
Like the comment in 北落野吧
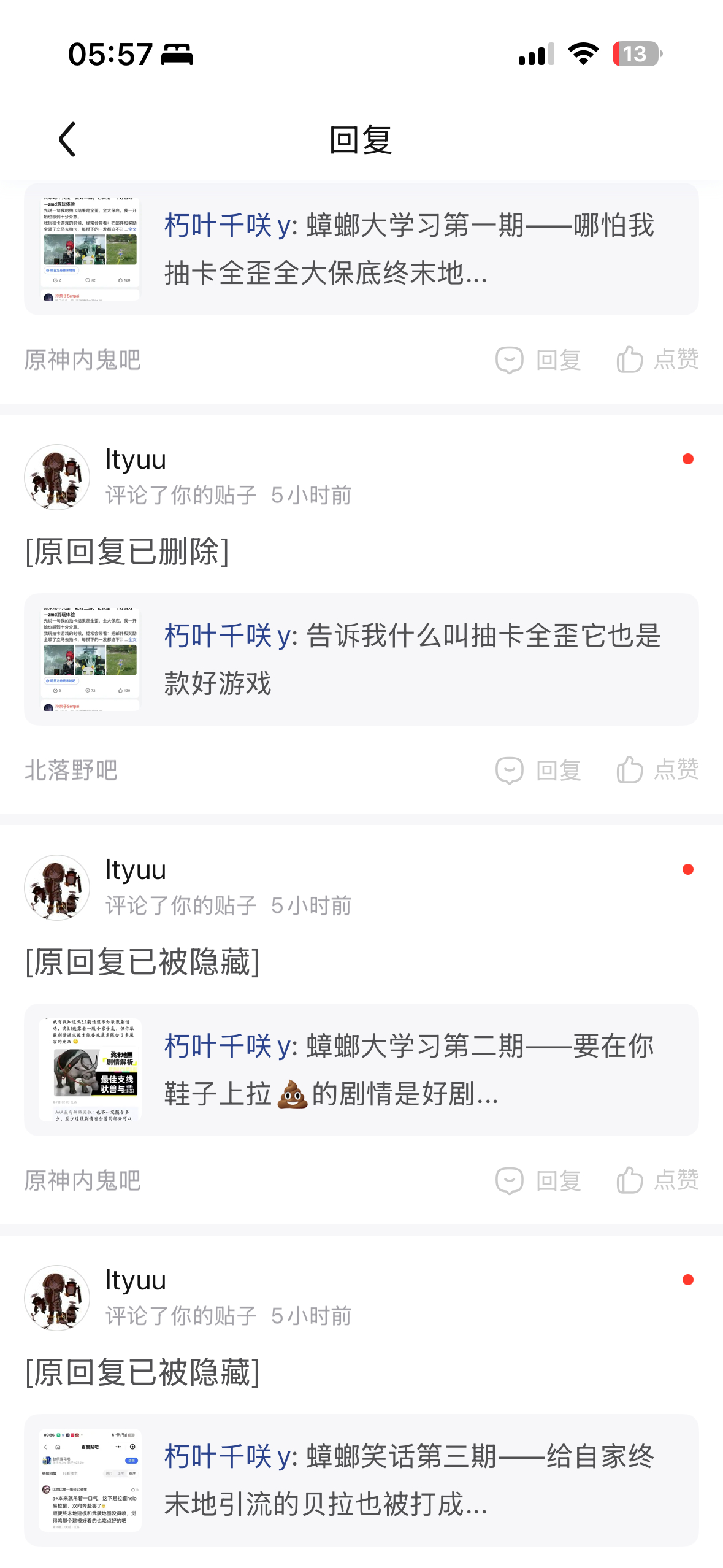657,771
